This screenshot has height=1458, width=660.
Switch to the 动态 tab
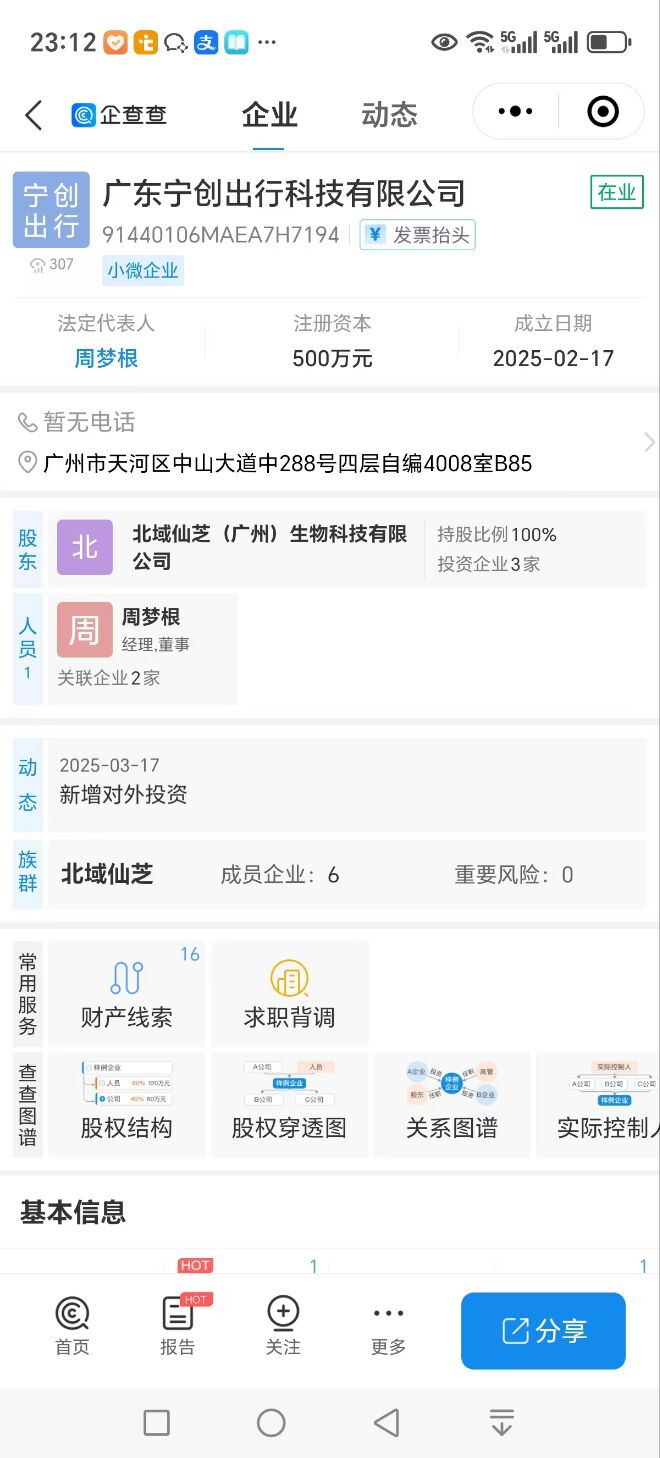(389, 115)
